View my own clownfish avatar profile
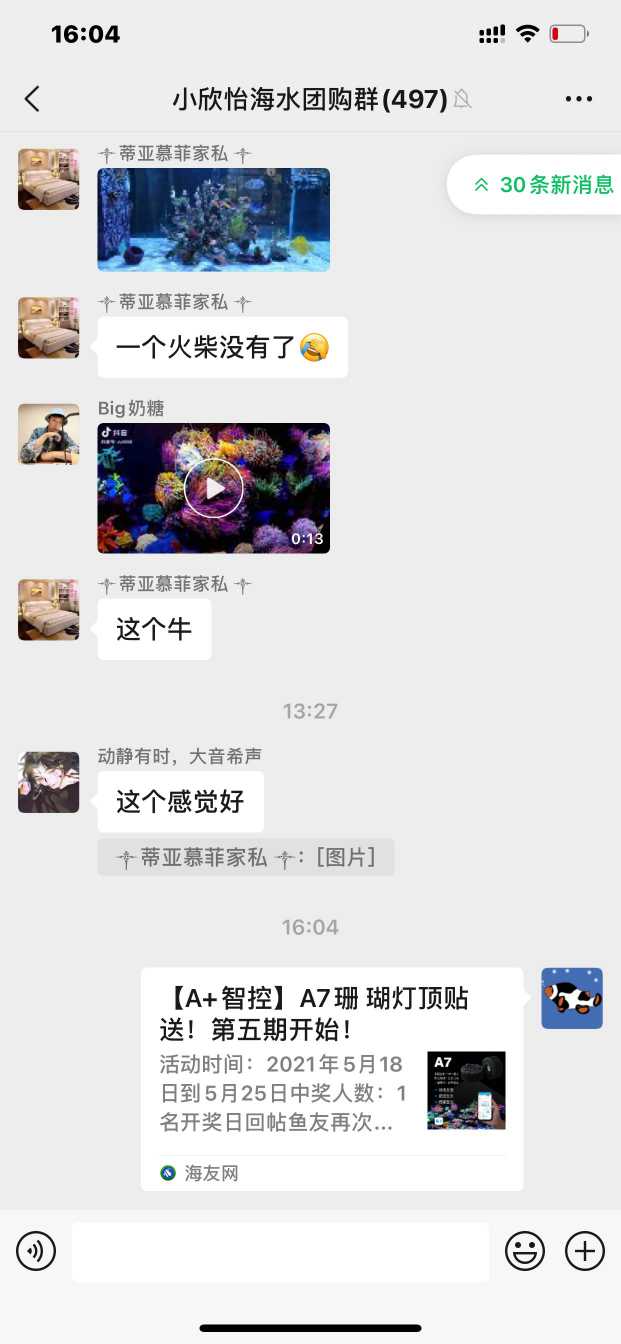The width and height of the screenshot is (621, 1344). [x=572, y=998]
